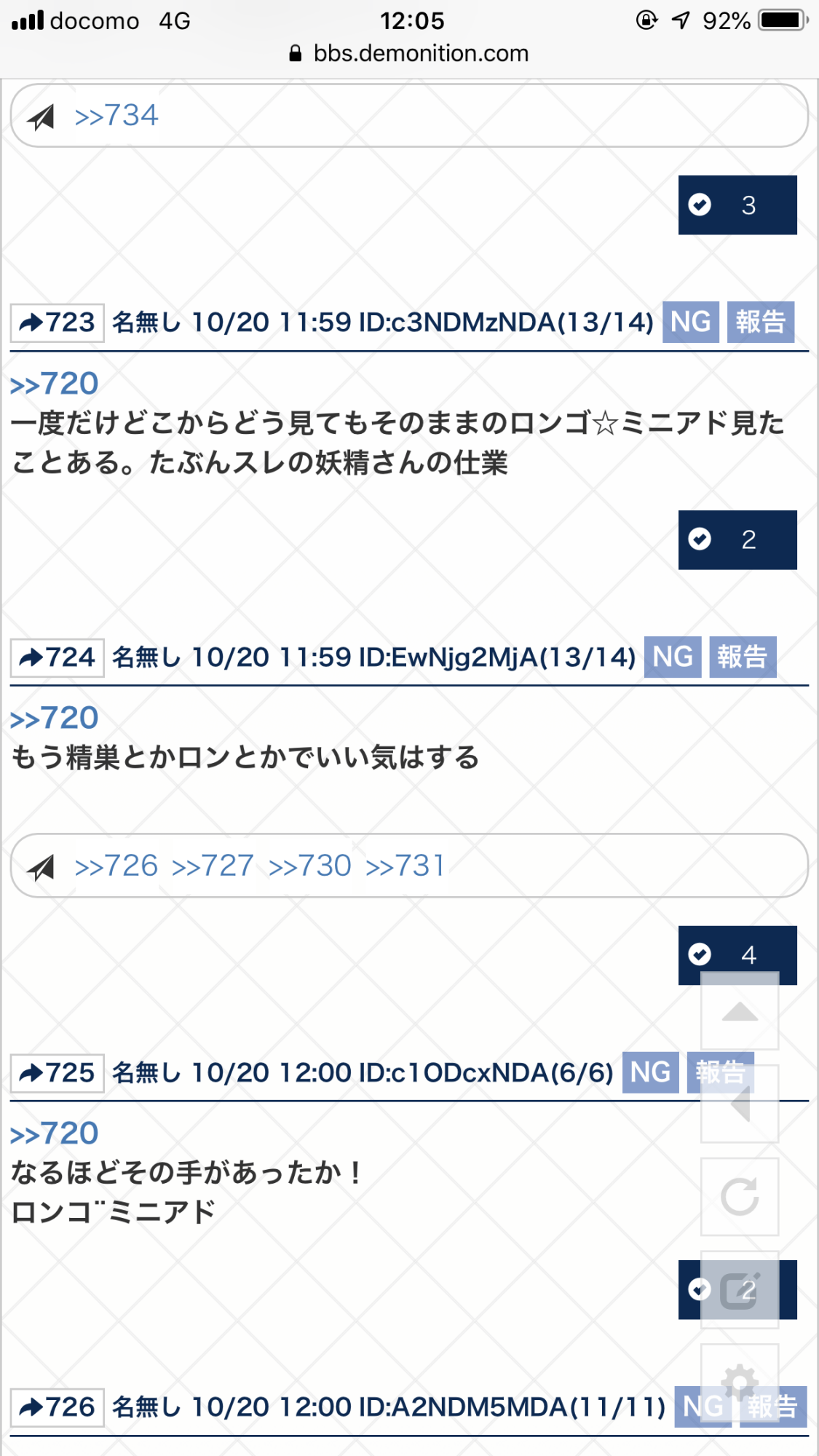This screenshot has height=1456, width=819.
Task: Mark post 723 as NG
Action: [690, 322]
